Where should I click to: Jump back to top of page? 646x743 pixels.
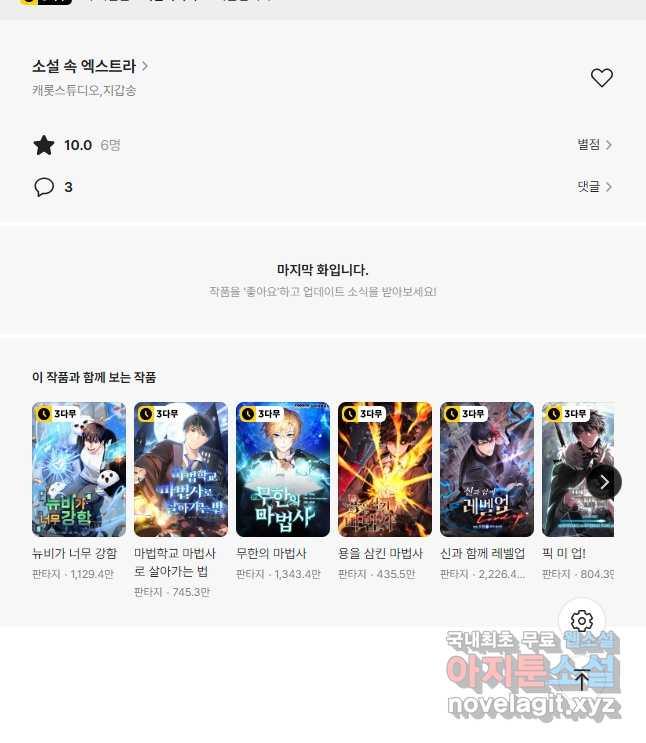[582, 679]
